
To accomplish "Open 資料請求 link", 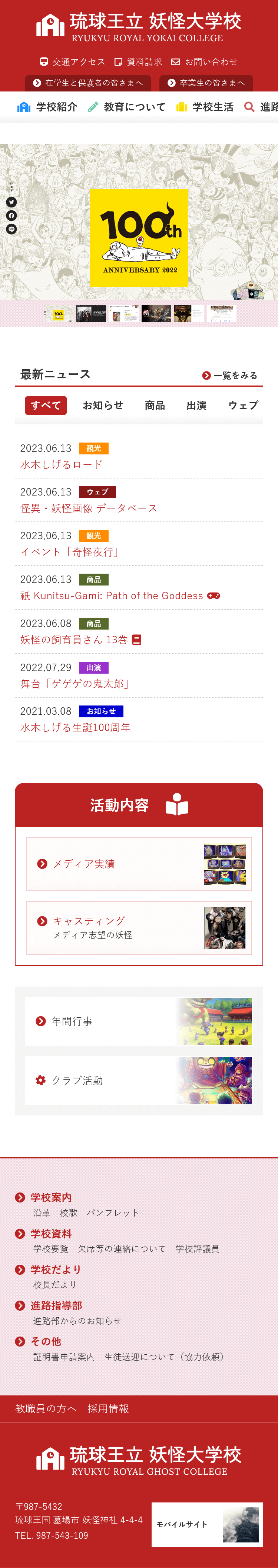I will pos(138,62).
